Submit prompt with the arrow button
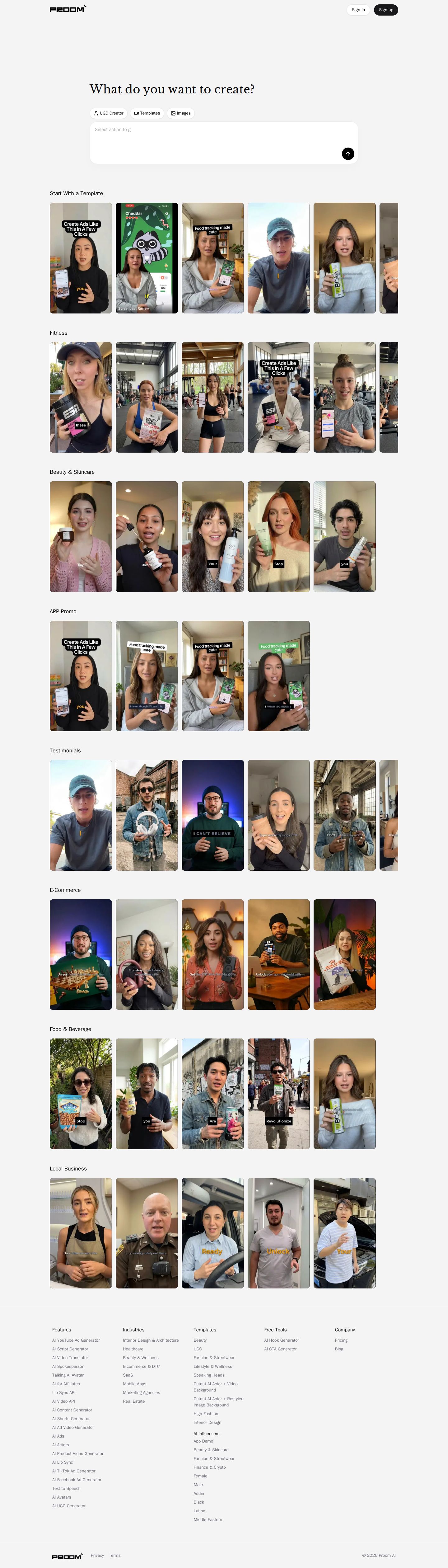 [348, 154]
